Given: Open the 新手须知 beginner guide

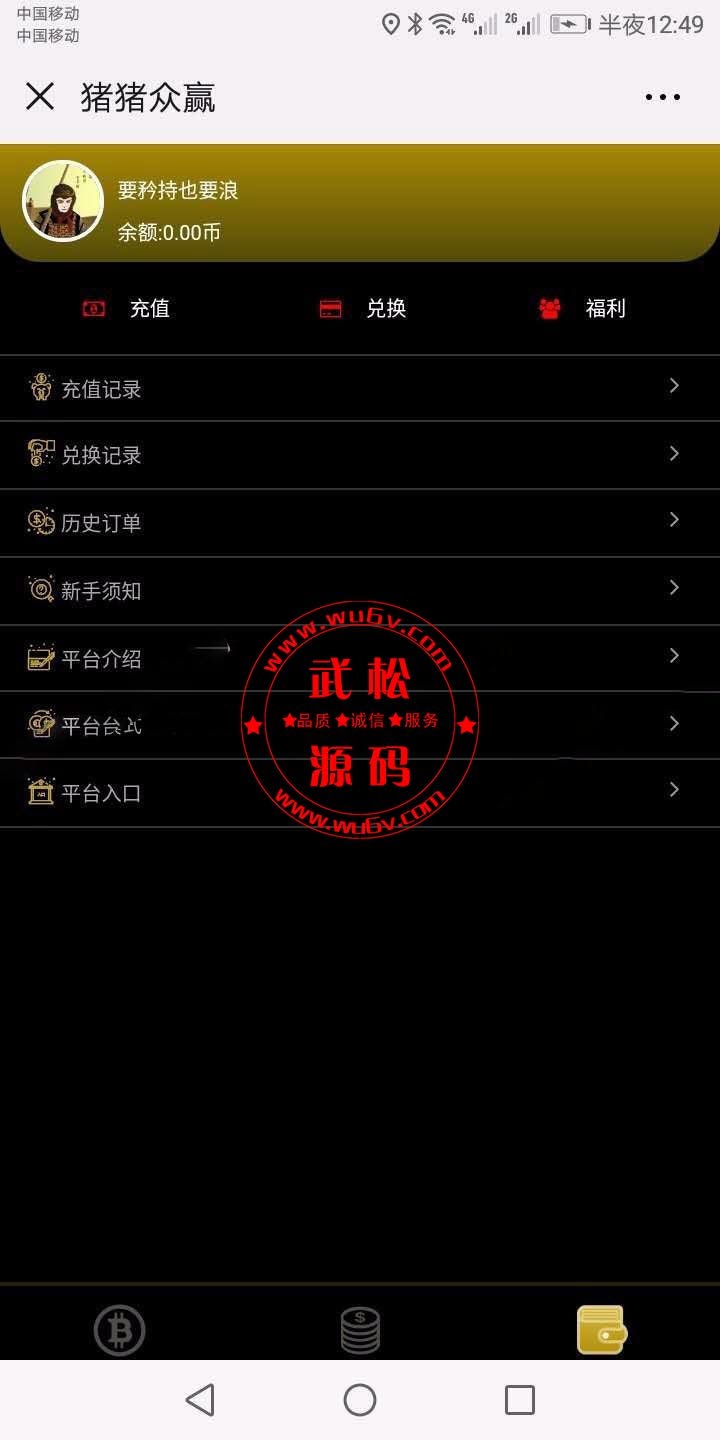Looking at the screenshot, I should [x=360, y=591].
